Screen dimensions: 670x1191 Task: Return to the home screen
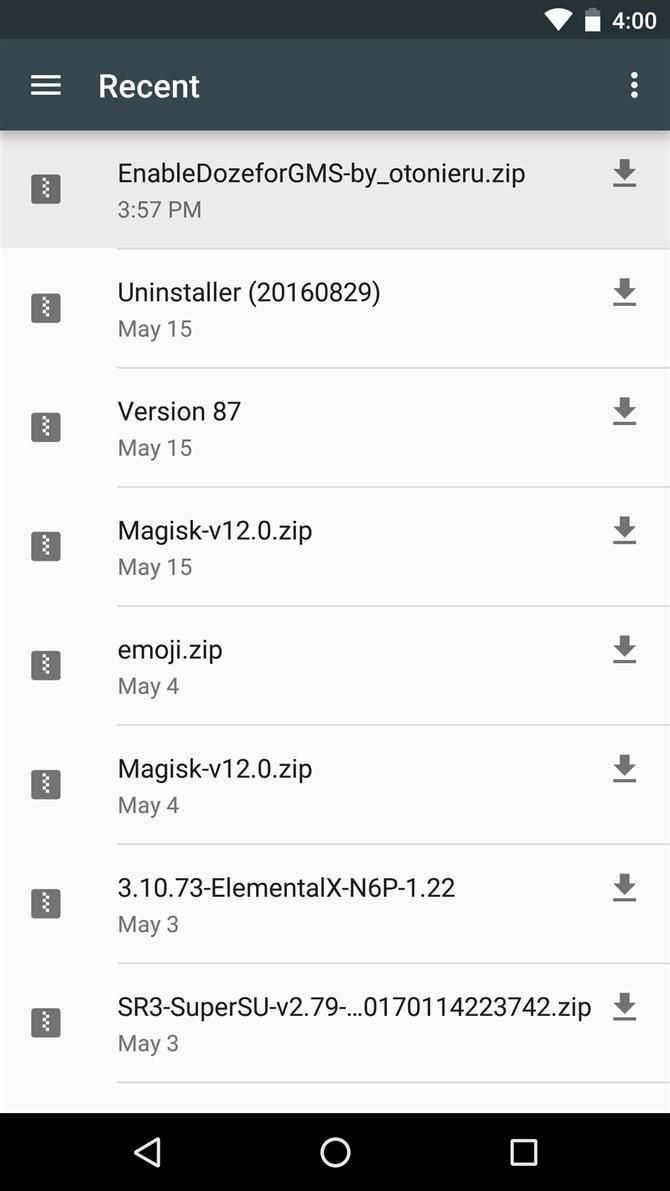click(x=335, y=1152)
